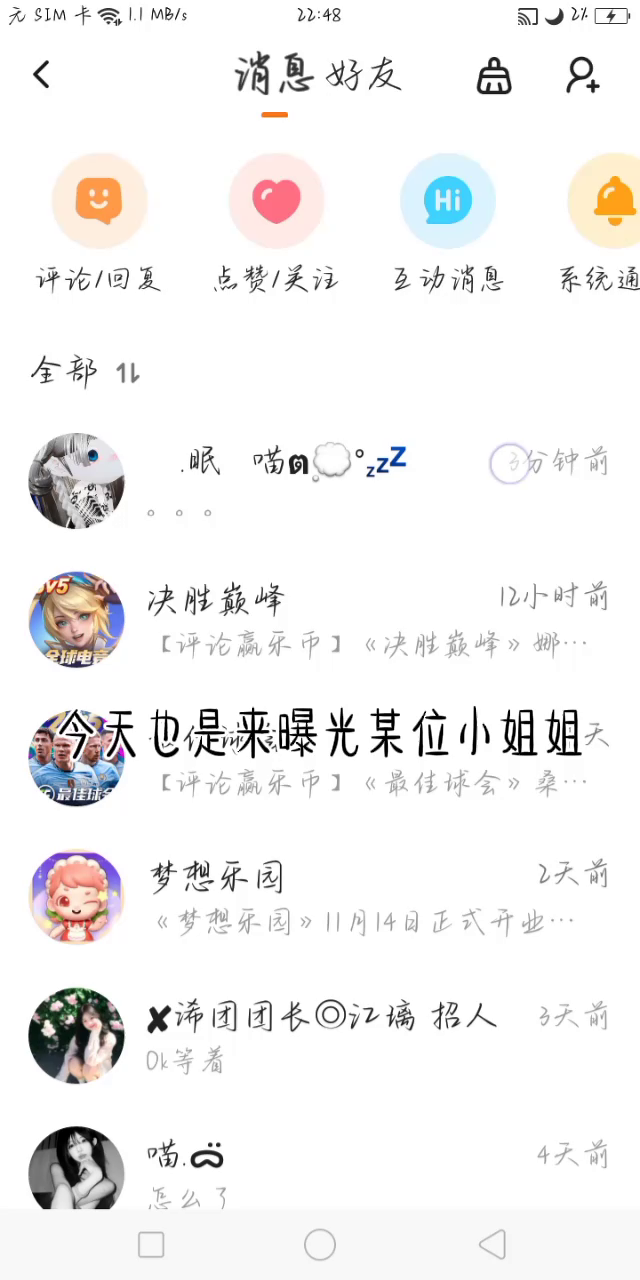Open the system recent apps button
The width and height of the screenshot is (640, 1280).
coord(151,1245)
